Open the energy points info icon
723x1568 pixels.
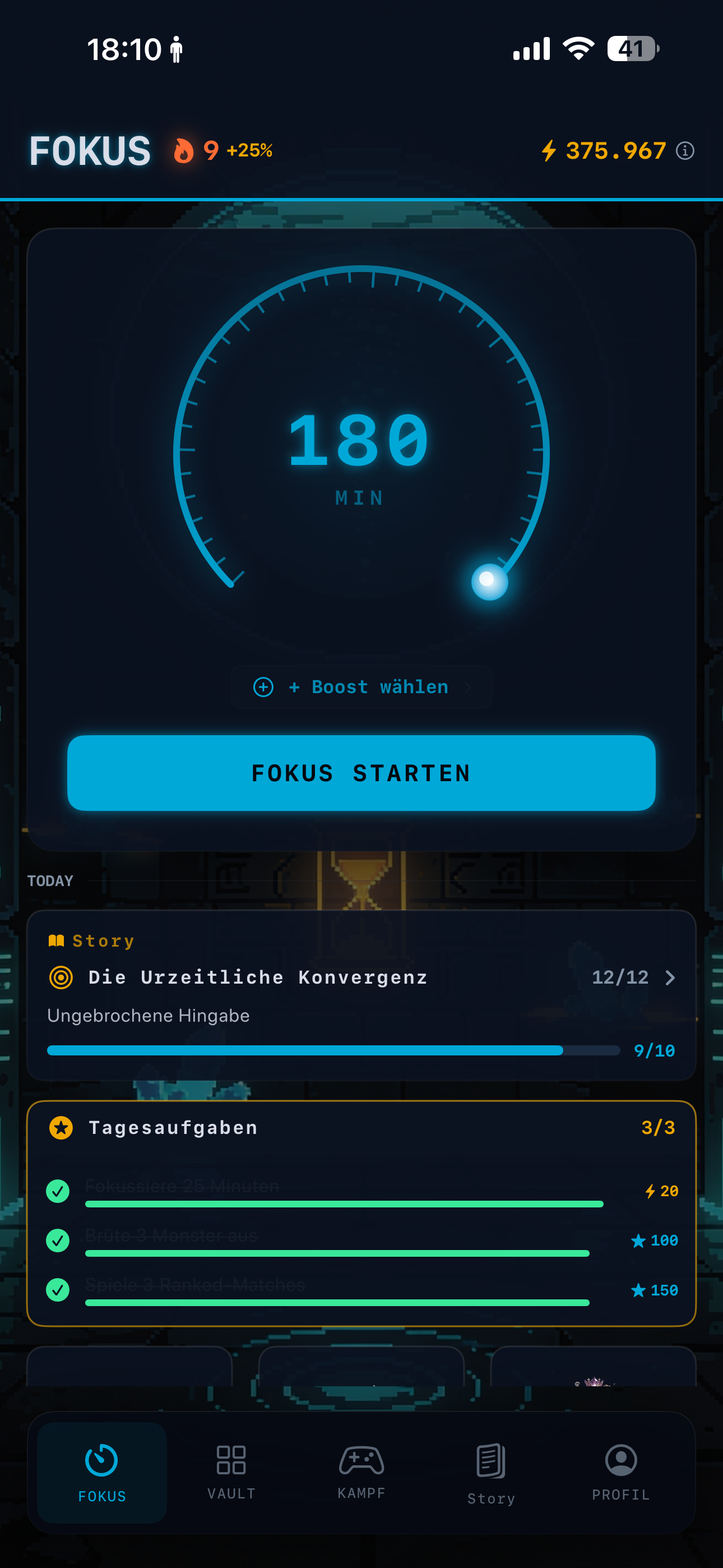tap(685, 150)
